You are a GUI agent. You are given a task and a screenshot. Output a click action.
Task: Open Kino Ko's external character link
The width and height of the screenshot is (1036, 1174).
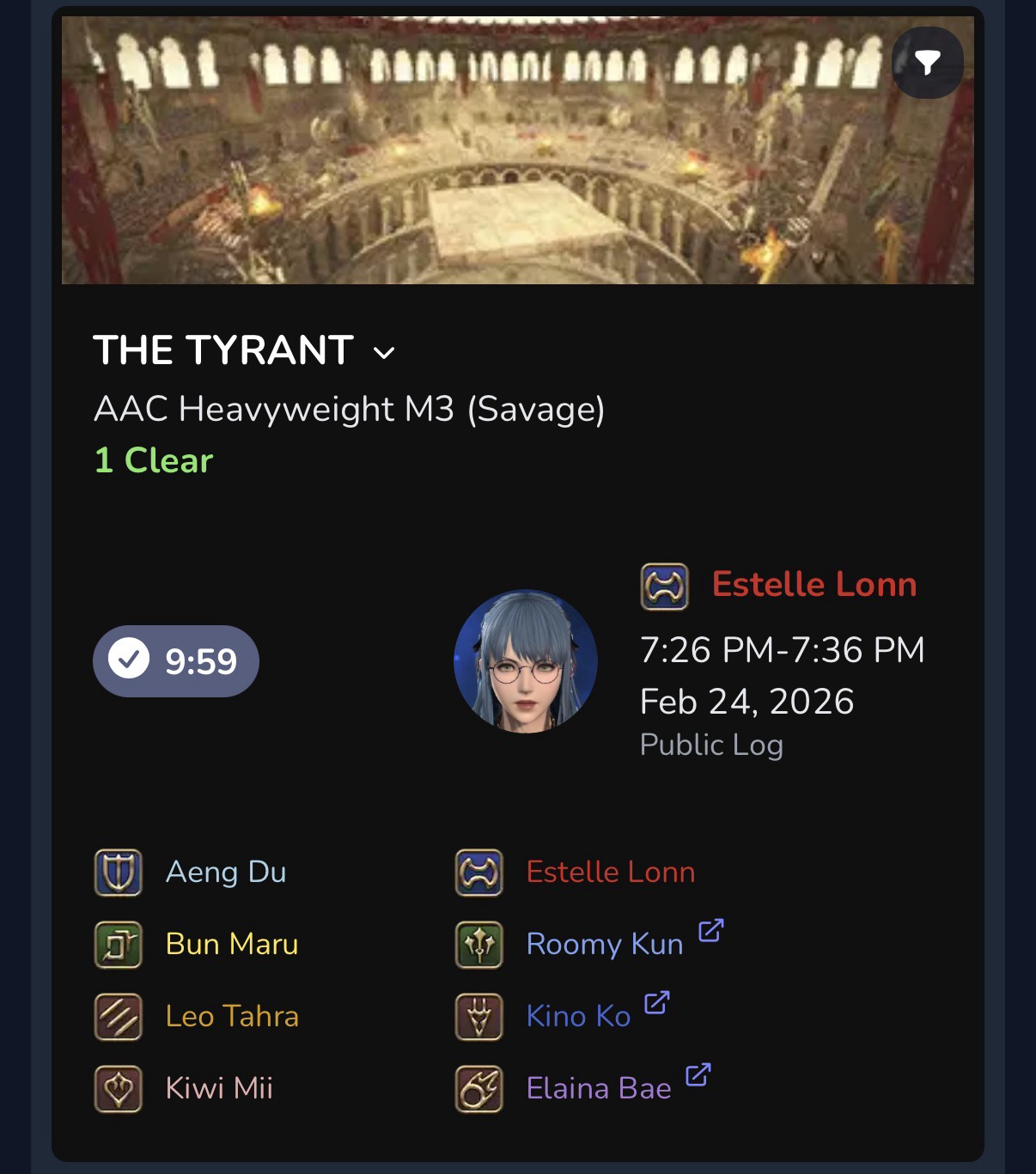[656, 1002]
